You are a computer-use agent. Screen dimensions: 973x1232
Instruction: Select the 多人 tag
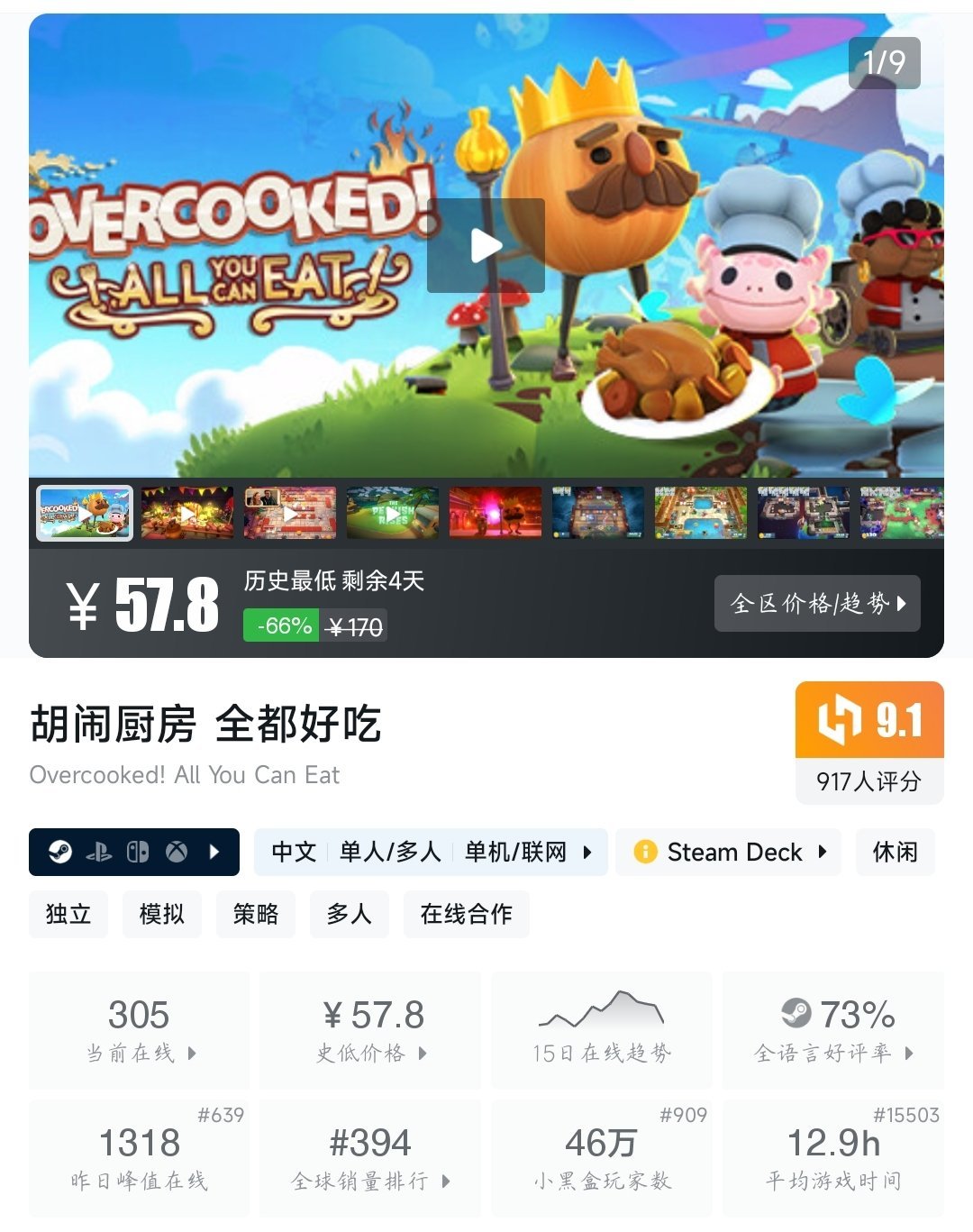coord(350,914)
